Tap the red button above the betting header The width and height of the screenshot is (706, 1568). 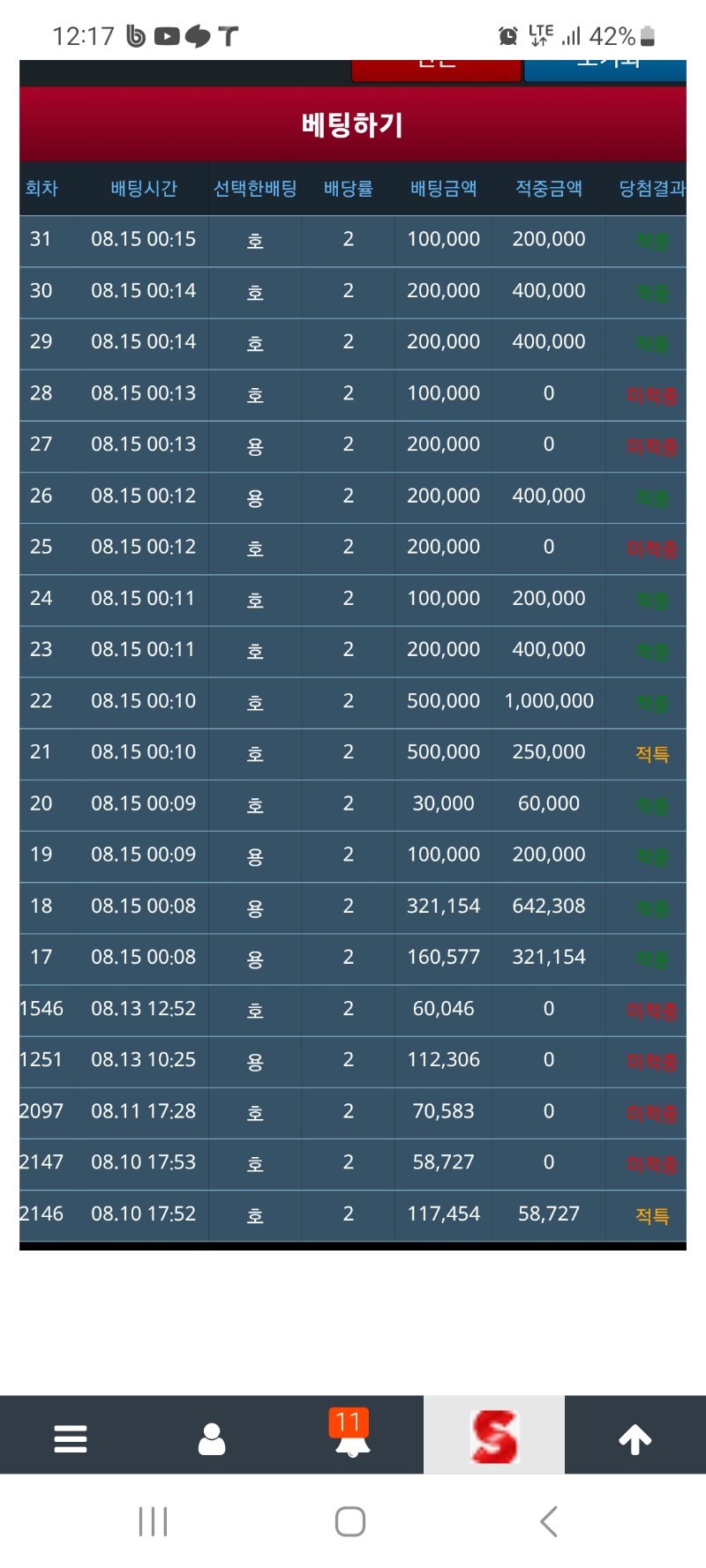(436, 71)
